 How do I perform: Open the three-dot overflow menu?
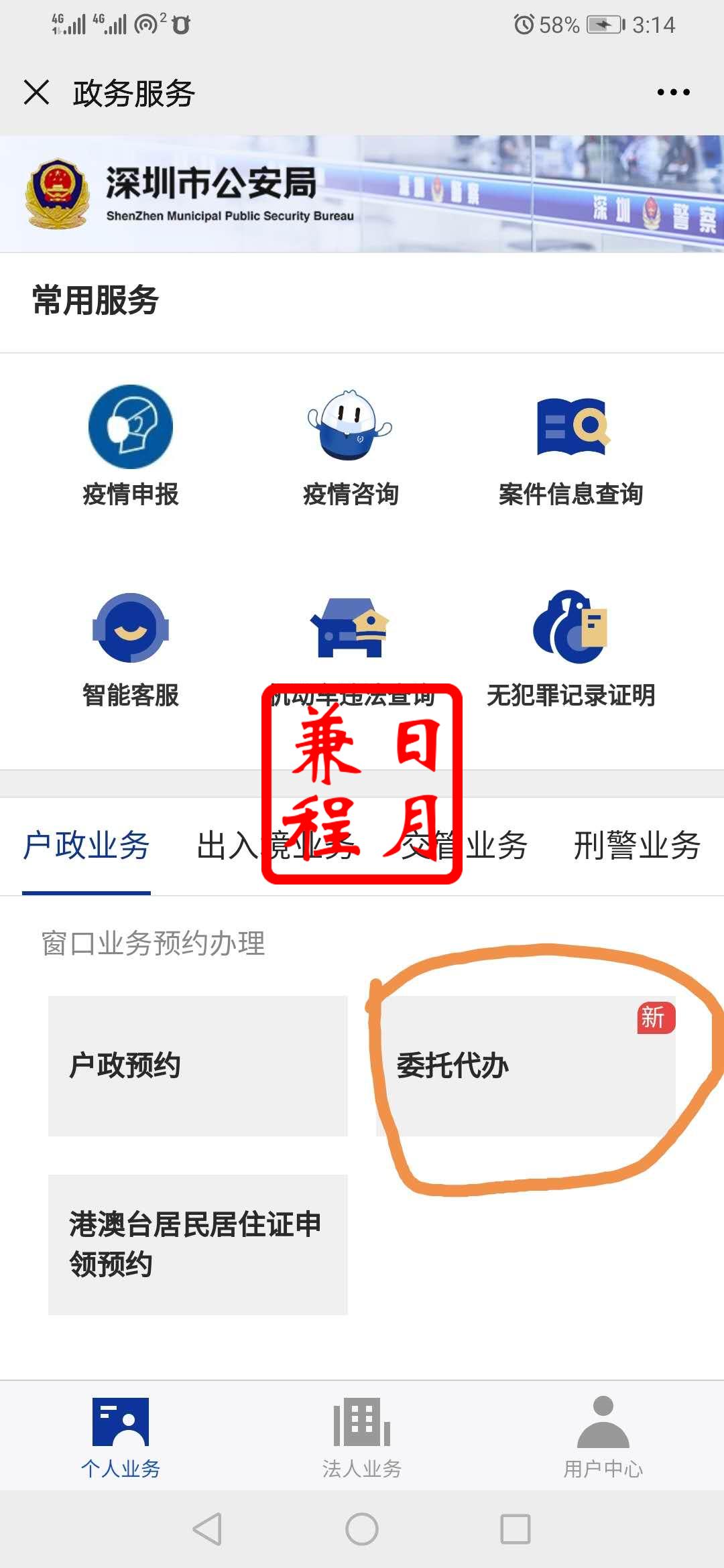(673, 92)
